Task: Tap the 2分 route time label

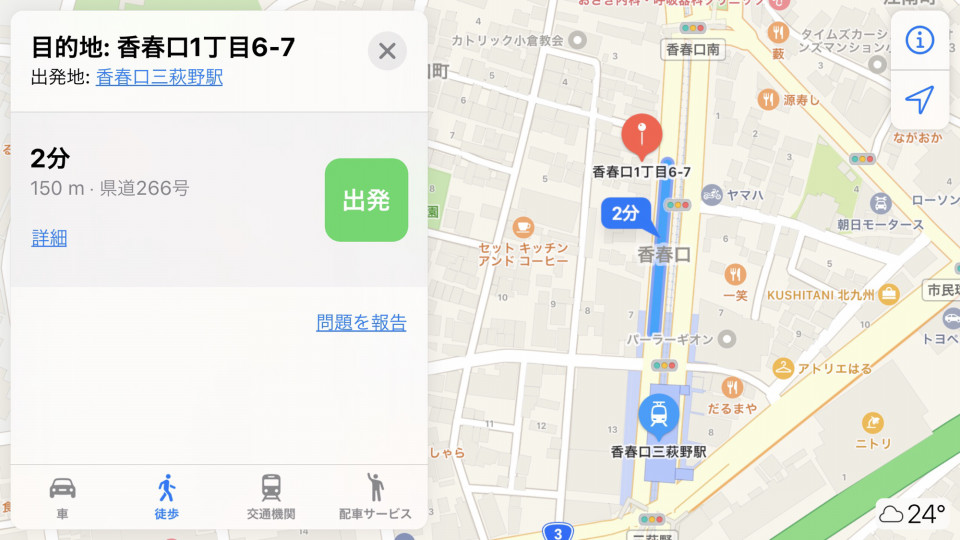Action: click(625, 213)
